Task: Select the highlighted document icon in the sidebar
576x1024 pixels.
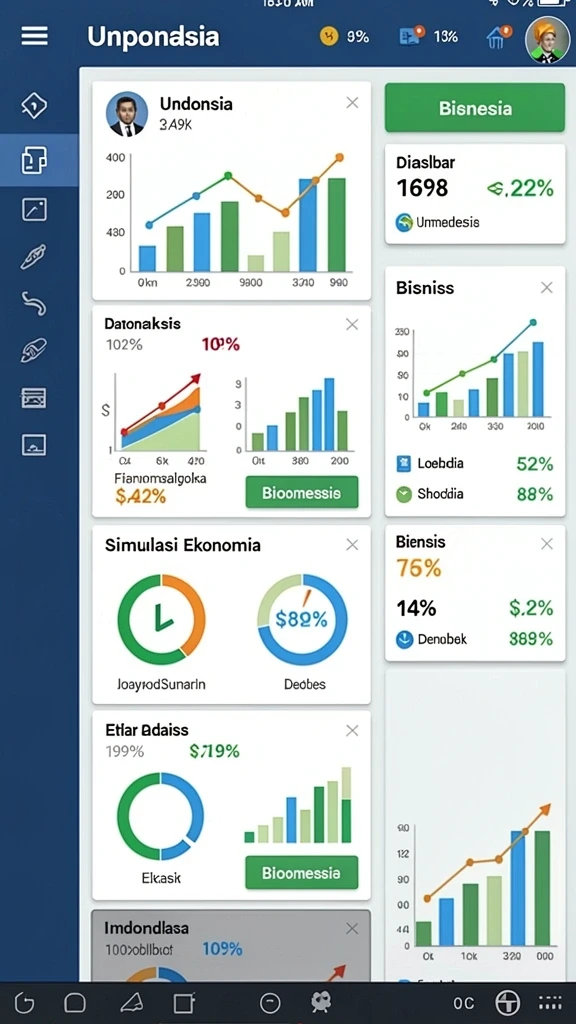Action: click(x=34, y=160)
